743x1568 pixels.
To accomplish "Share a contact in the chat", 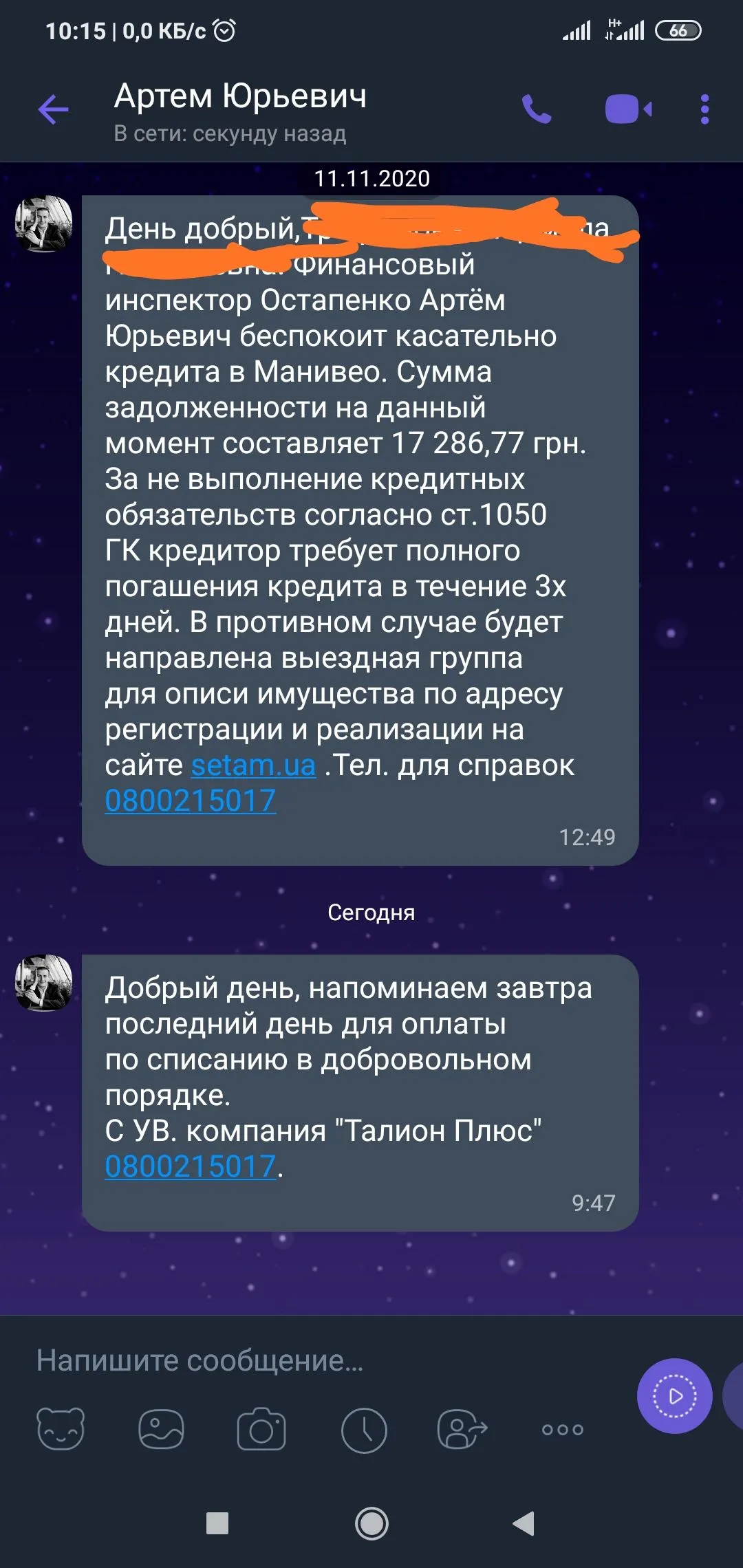I will (x=462, y=1429).
